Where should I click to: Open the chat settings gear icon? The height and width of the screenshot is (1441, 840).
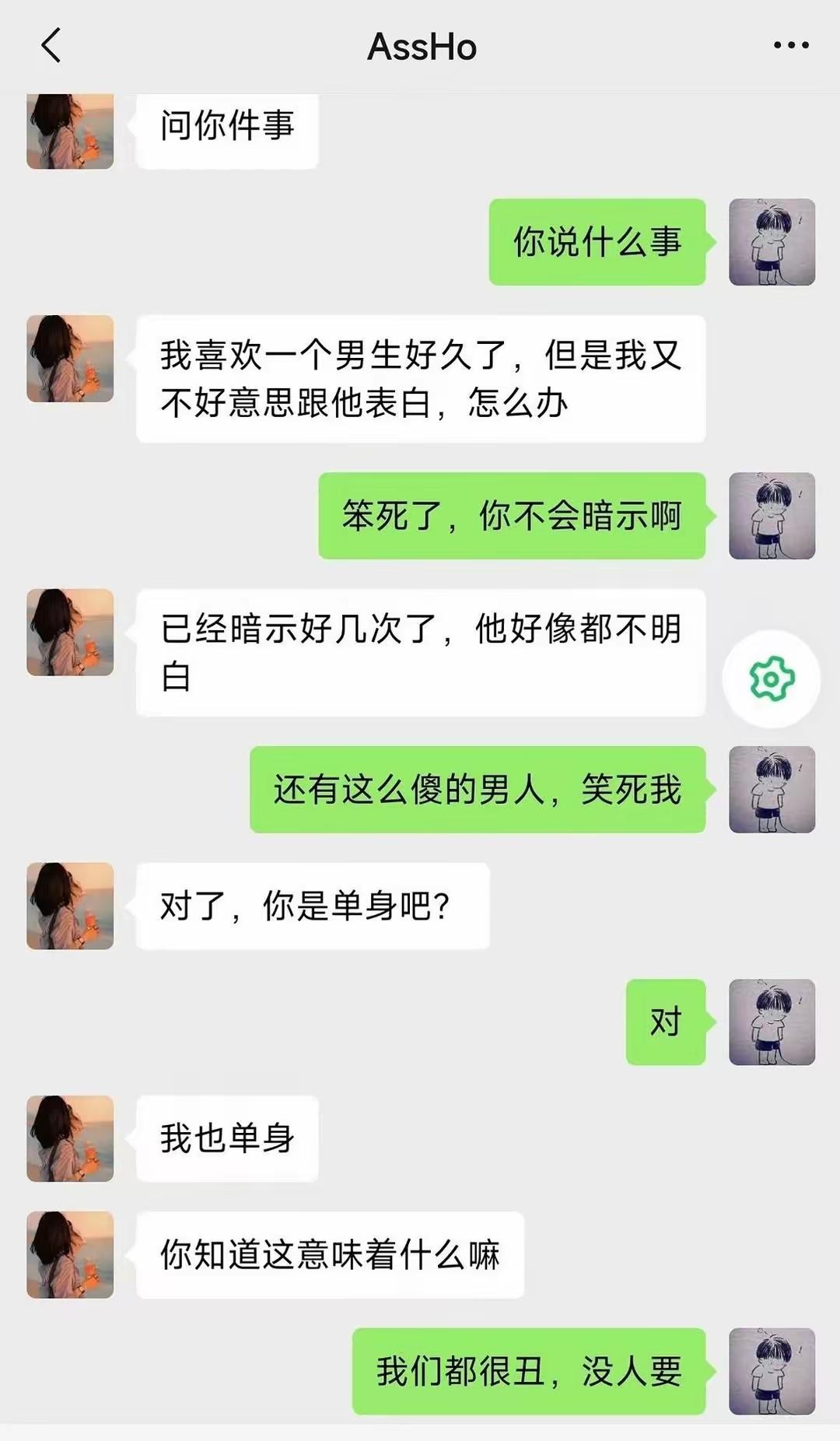(771, 678)
